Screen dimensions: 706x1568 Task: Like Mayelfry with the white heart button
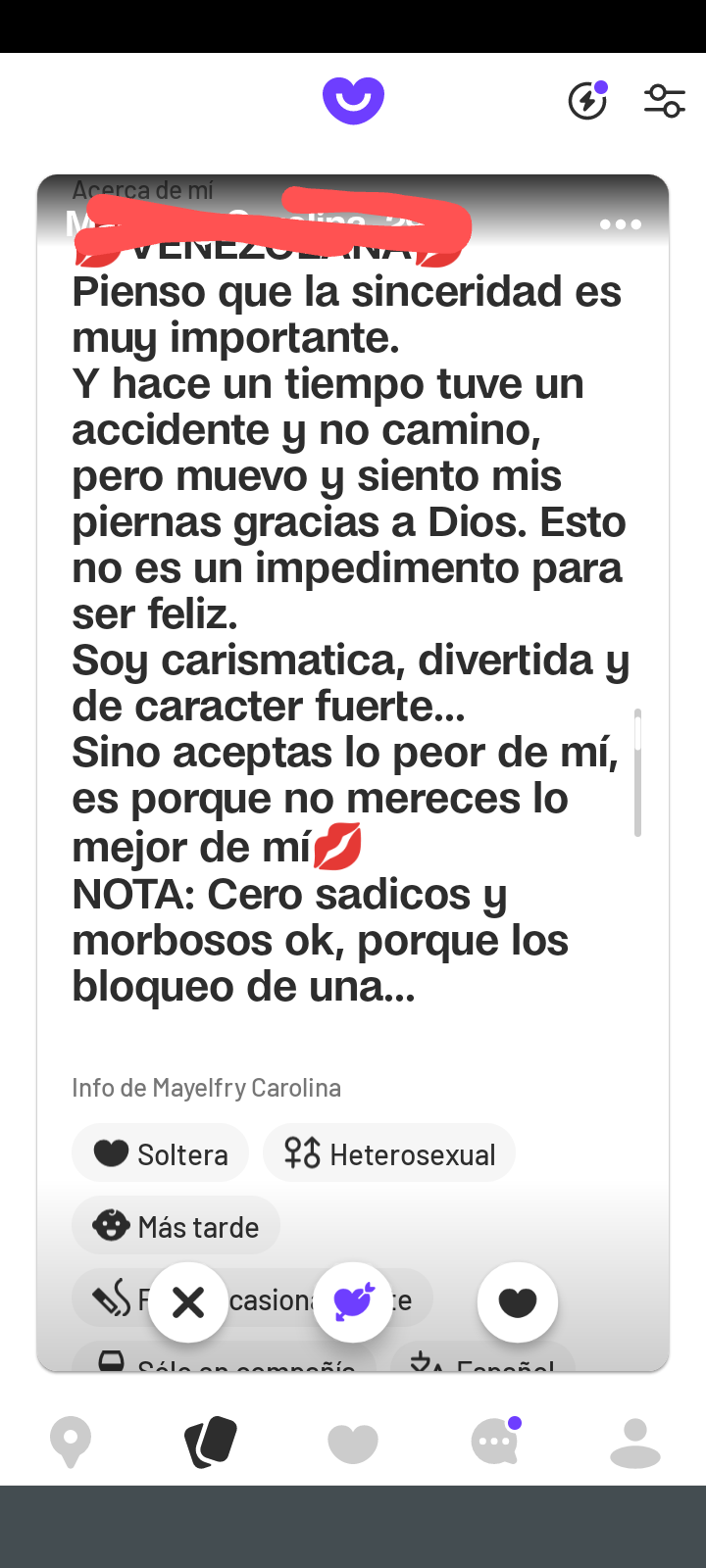pos(518,1301)
